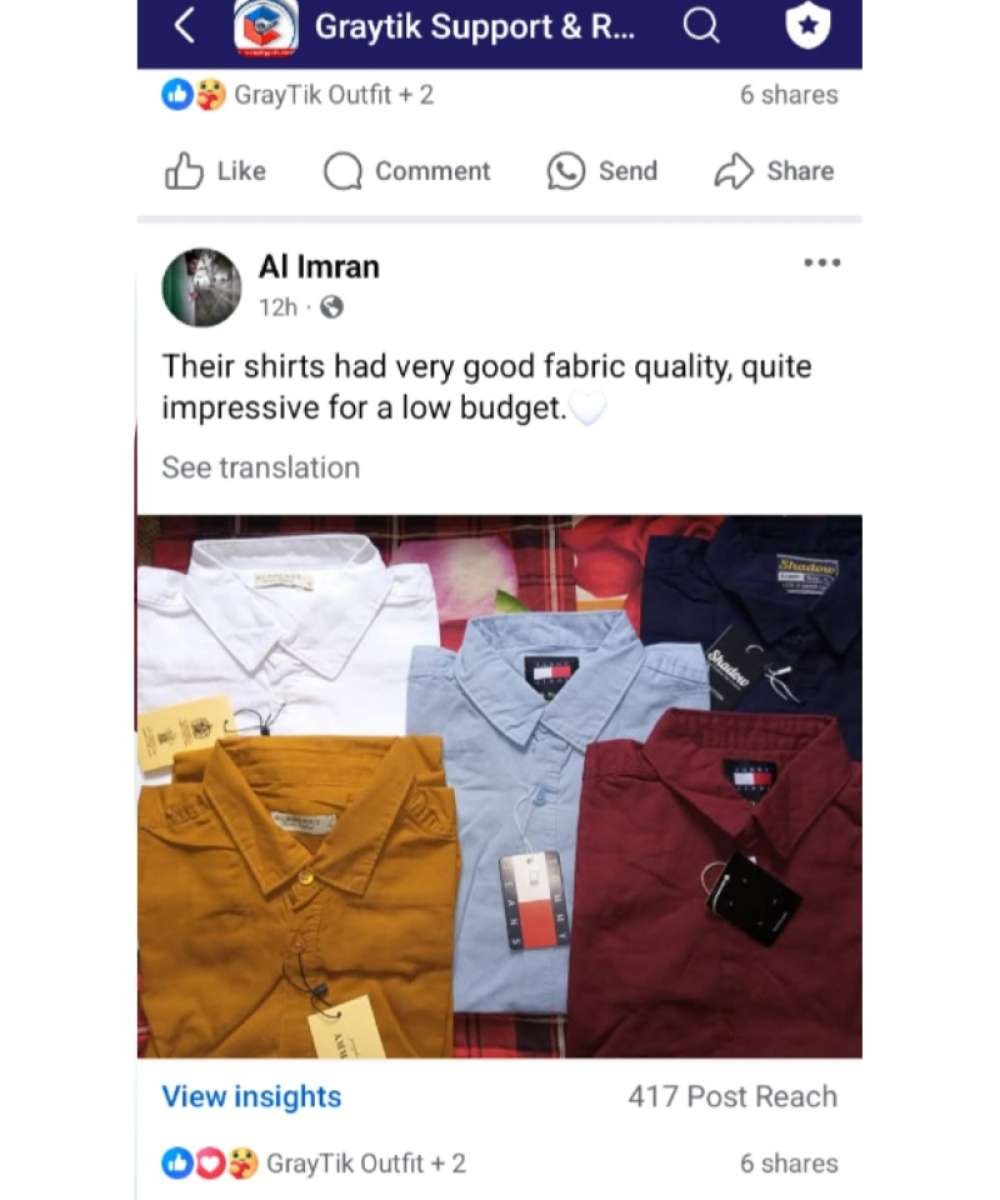1000x1200 pixels.
Task: View the 6 shares below the shirts photo
Action: [x=788, y=1164]
